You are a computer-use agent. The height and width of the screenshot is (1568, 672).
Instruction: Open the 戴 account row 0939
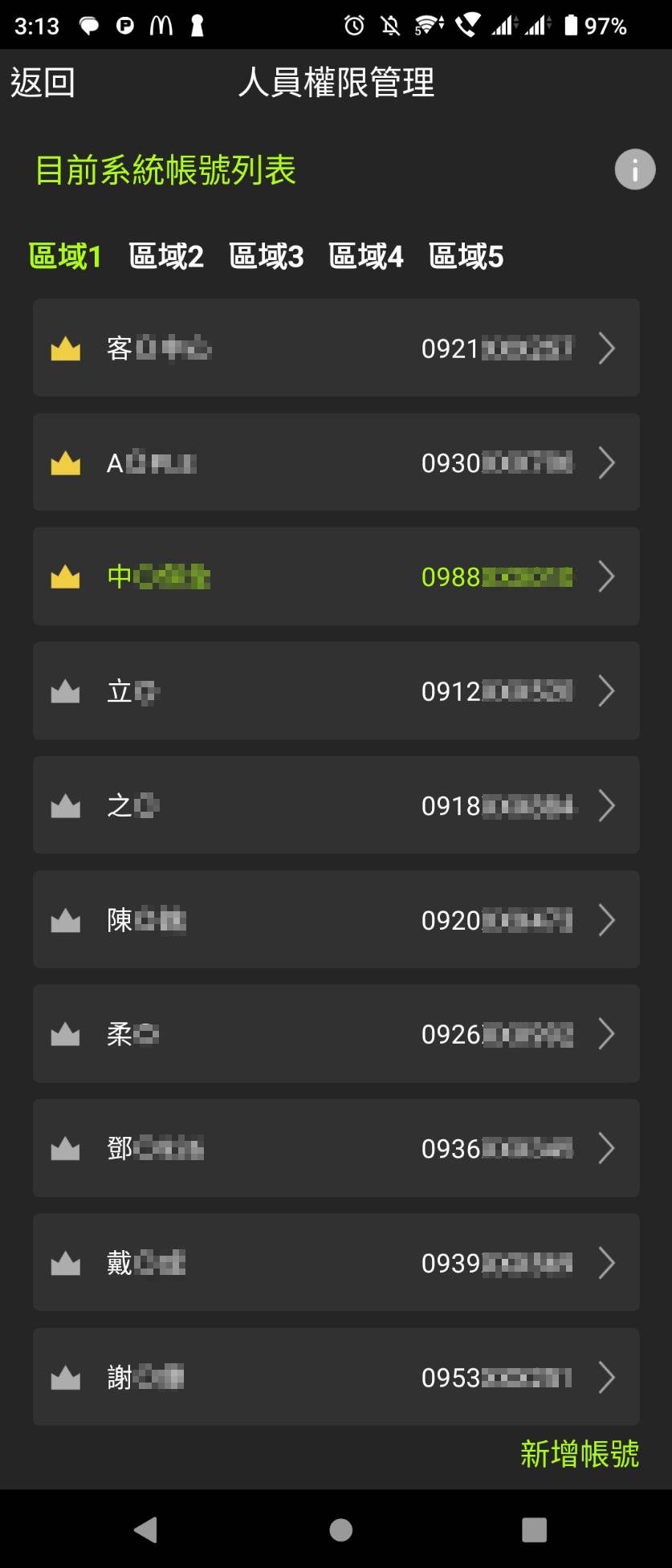click(336, 1263)
